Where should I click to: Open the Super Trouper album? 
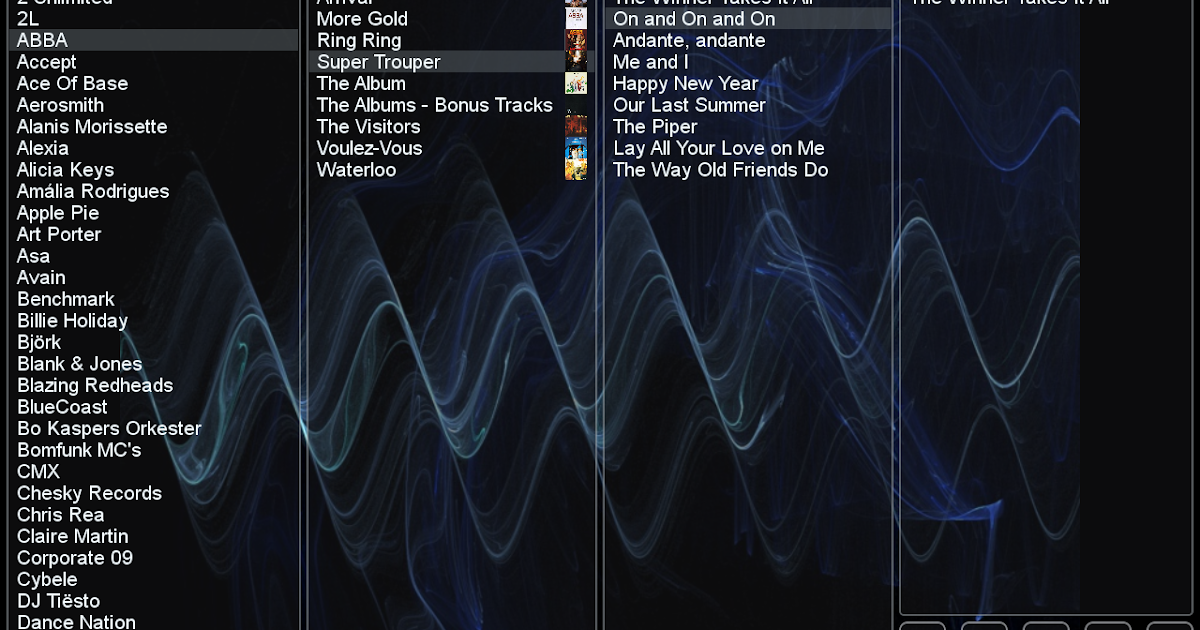click(378, 62)
